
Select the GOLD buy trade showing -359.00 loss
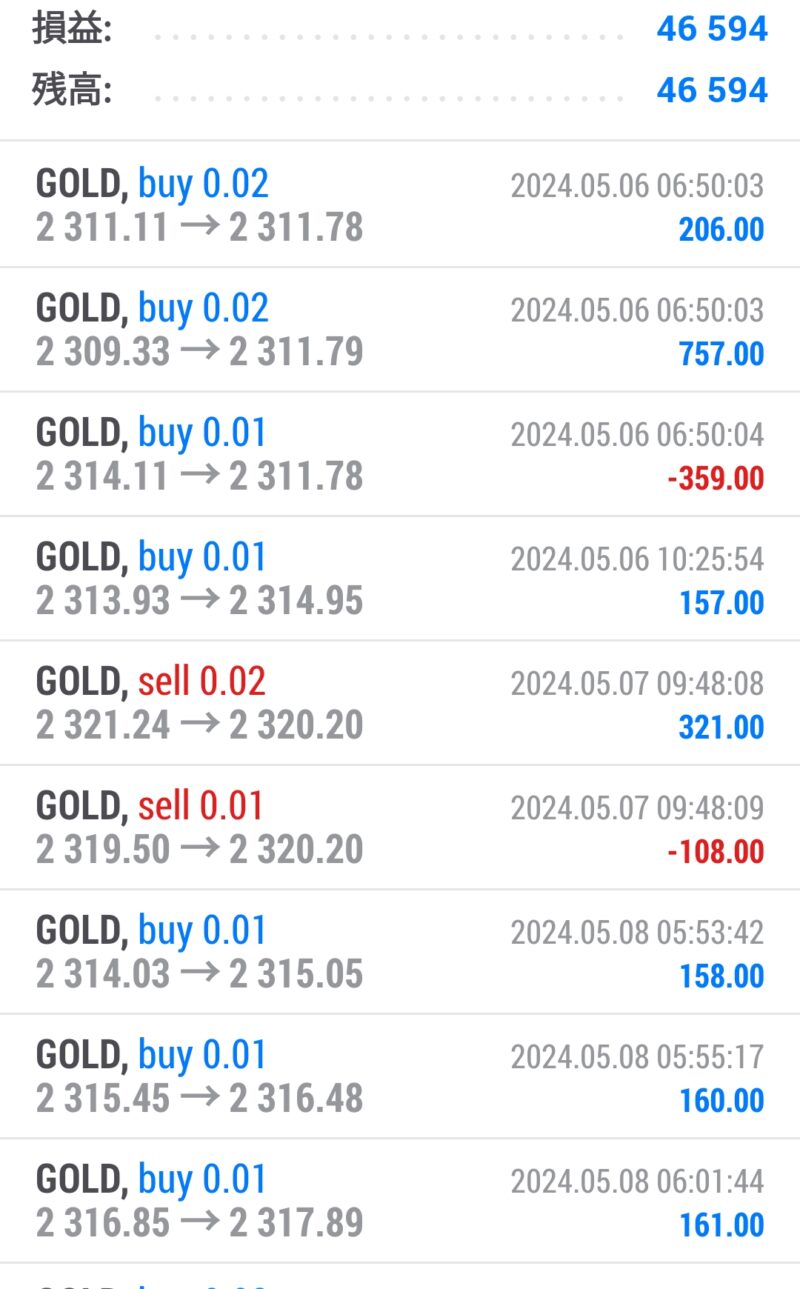[400, 454]
